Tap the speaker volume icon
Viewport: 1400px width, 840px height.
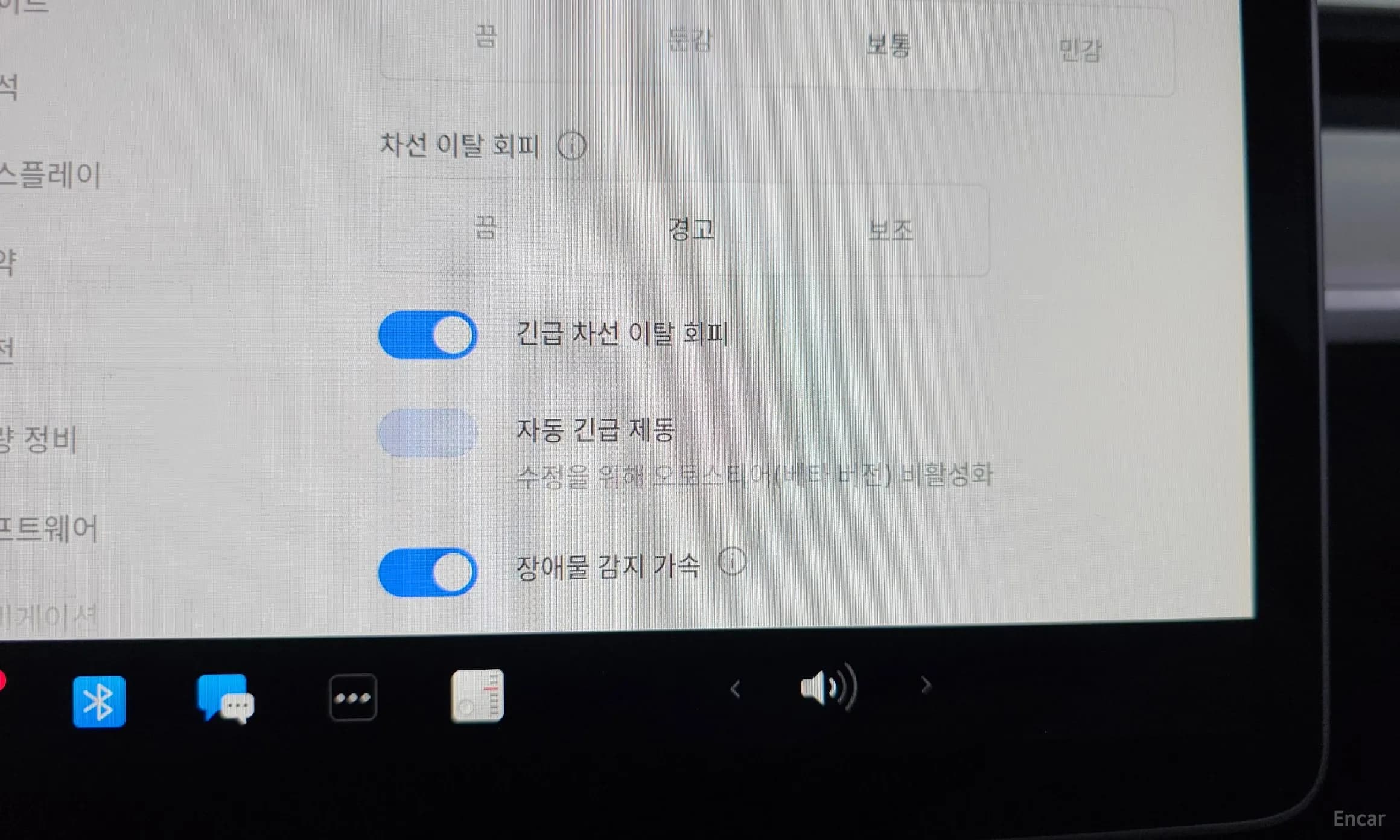point(829,687)
